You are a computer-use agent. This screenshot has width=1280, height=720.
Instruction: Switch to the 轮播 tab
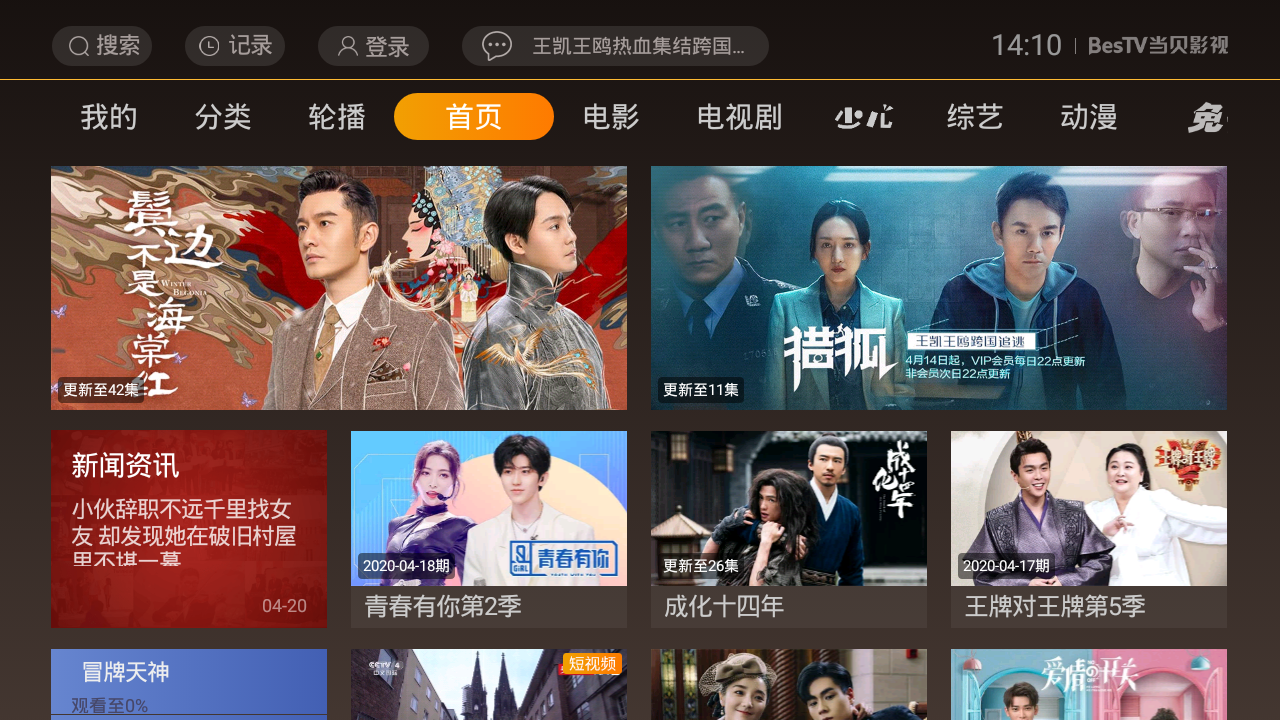tap(337, 117)
